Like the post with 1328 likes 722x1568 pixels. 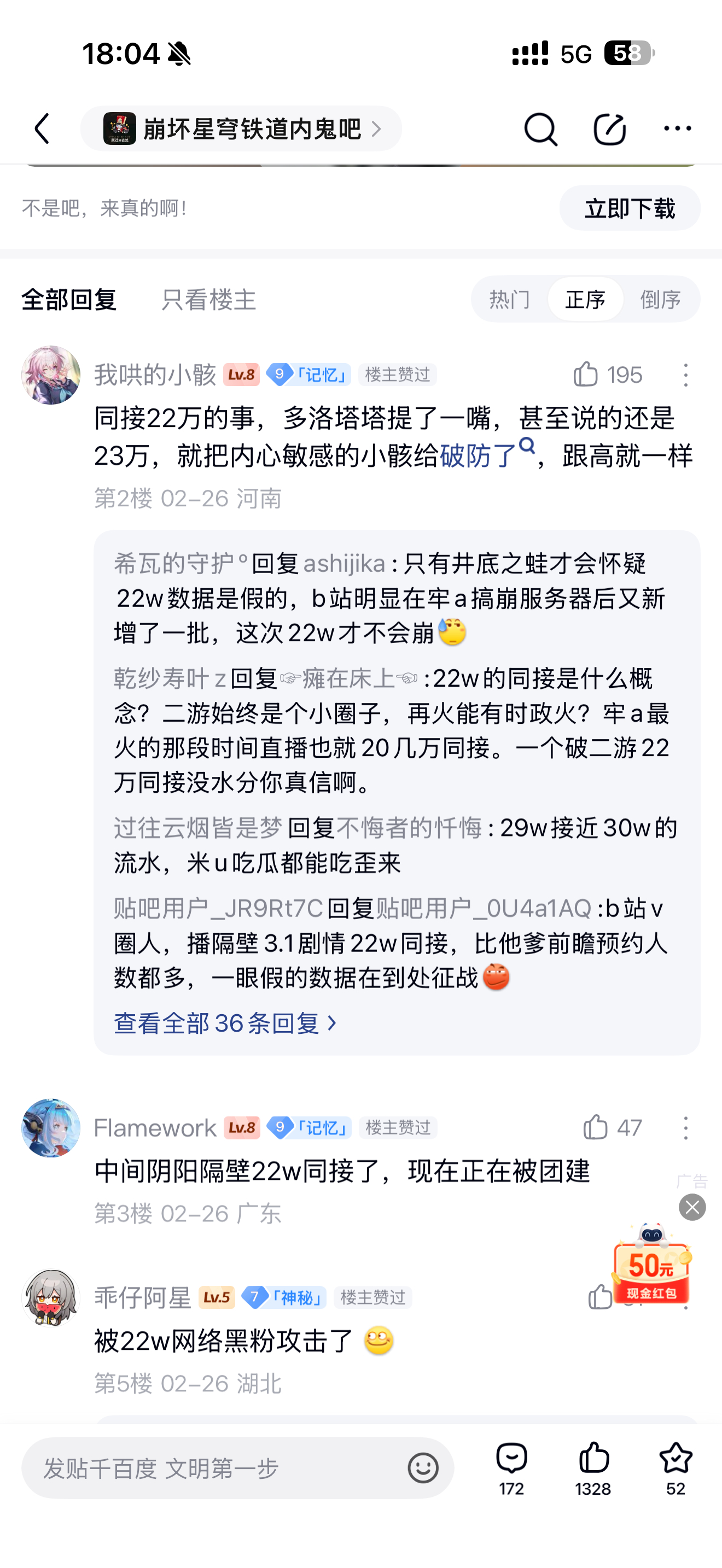coord(593,1467)
